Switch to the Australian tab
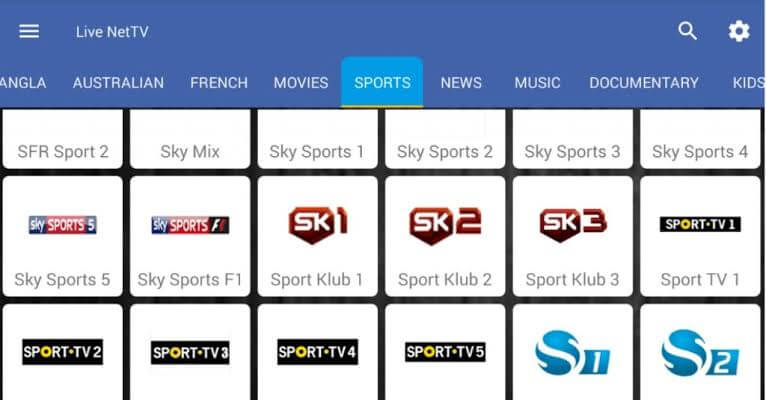This screenshot has height=400, width=766. pos(118,83)
